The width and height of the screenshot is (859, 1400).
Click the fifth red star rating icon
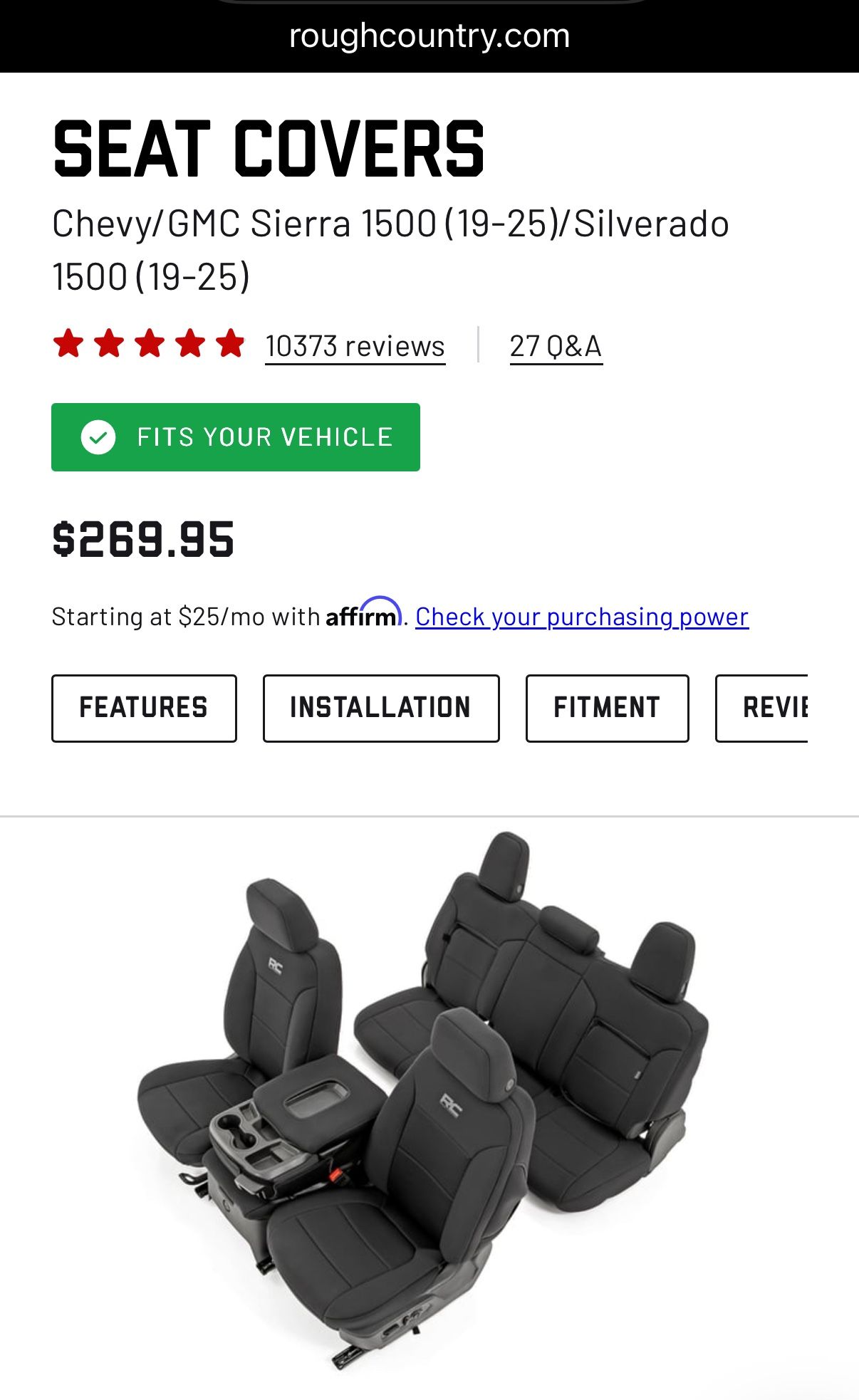[231, 343]
